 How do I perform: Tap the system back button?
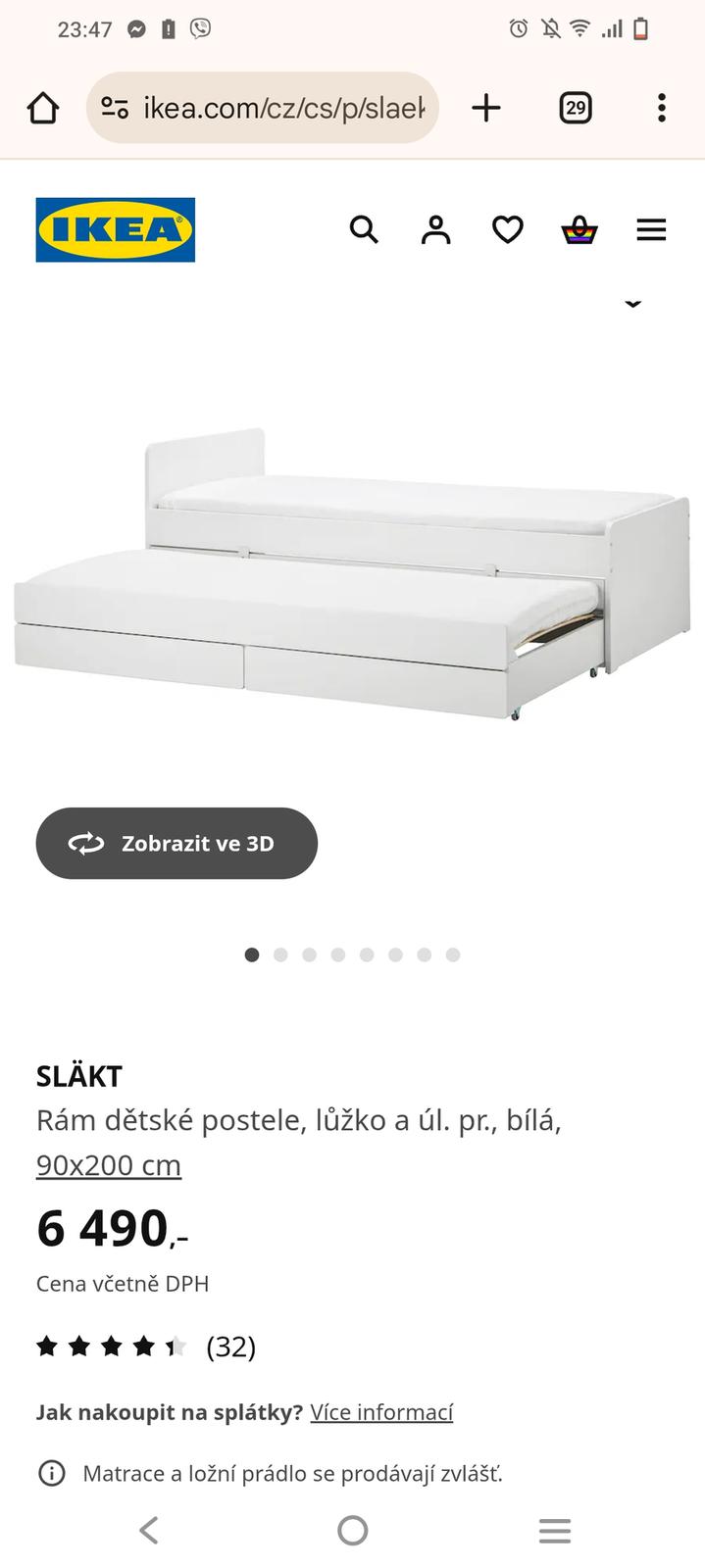(x=149, y=1530)
